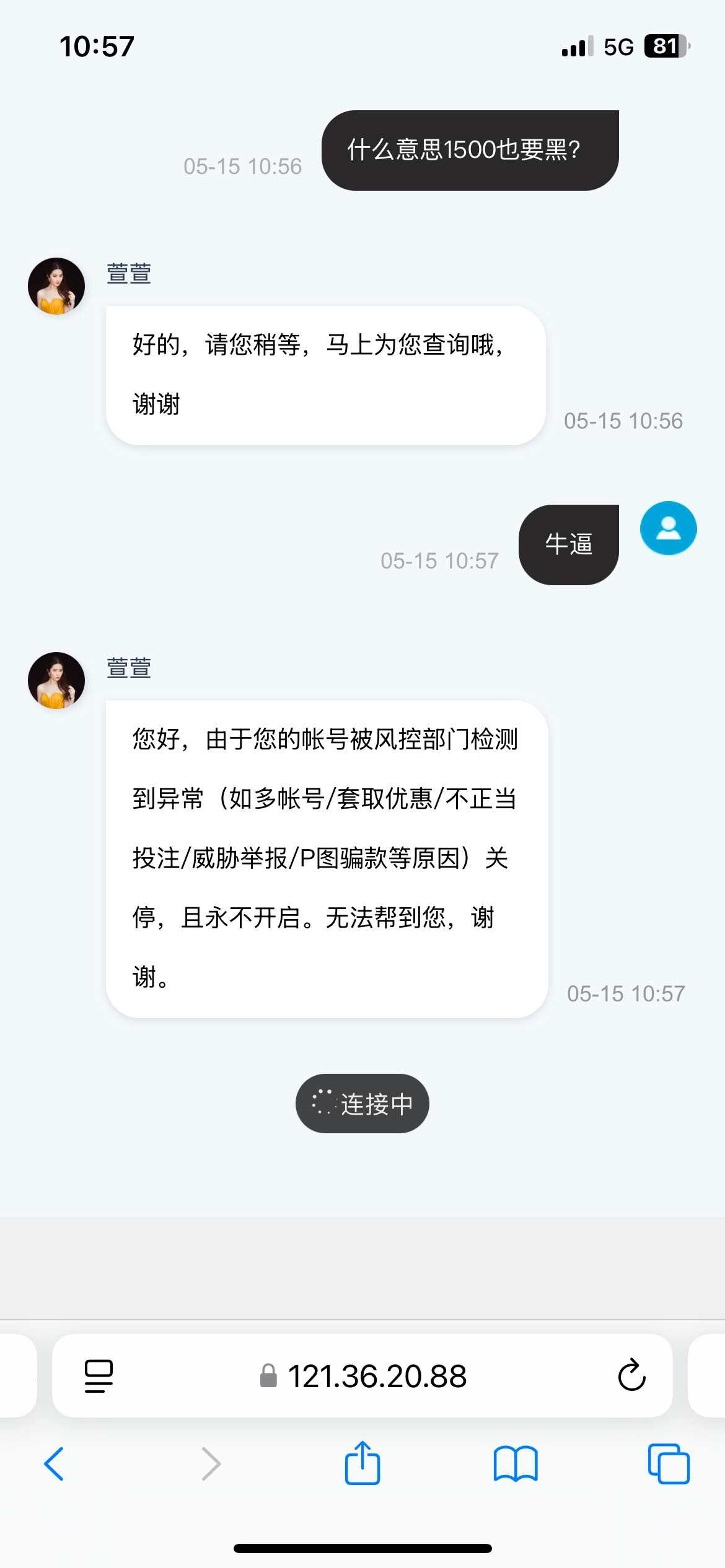
Task: Tap the time 10:57 in status bar
Action: (96, 45)
